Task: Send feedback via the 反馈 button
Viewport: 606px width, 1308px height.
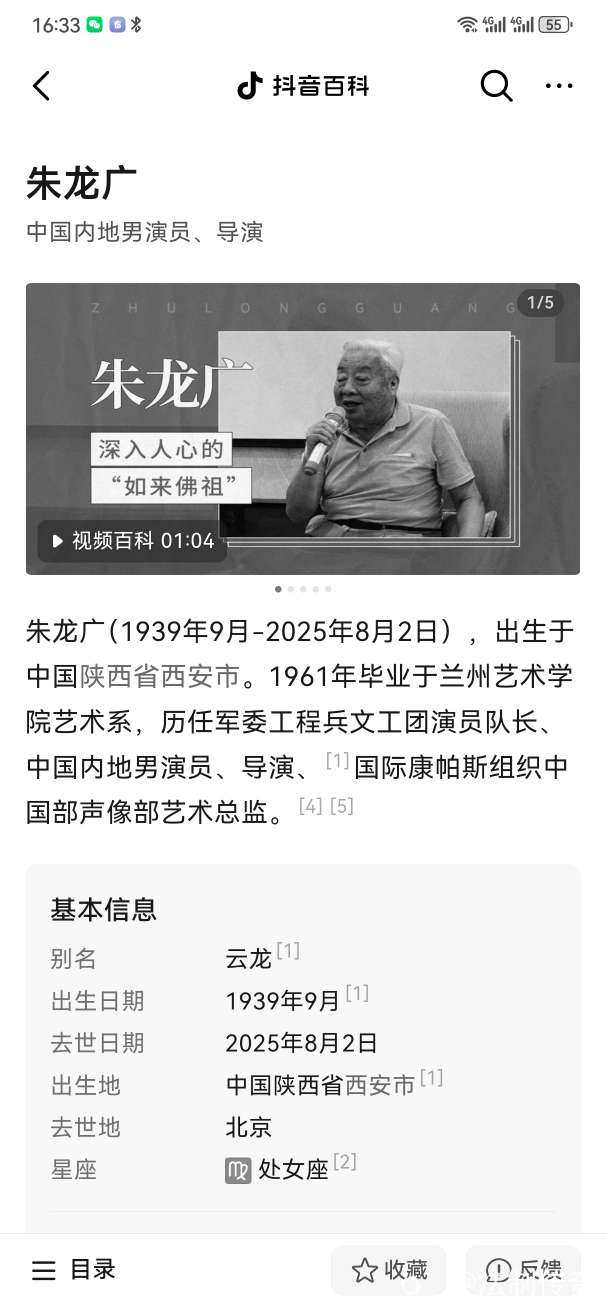Action: coord(523,1270)
